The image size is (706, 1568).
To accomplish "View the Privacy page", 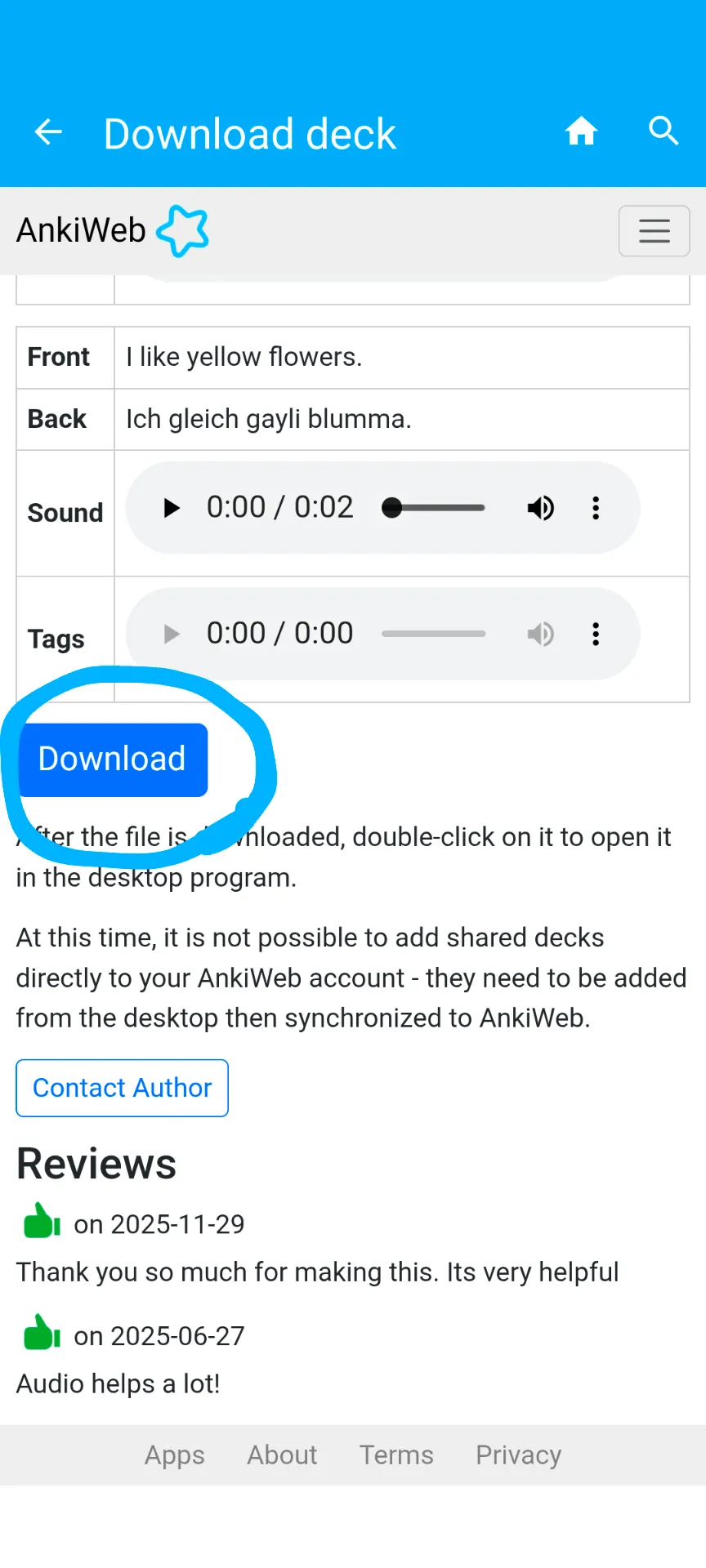I will (518, 1455).
